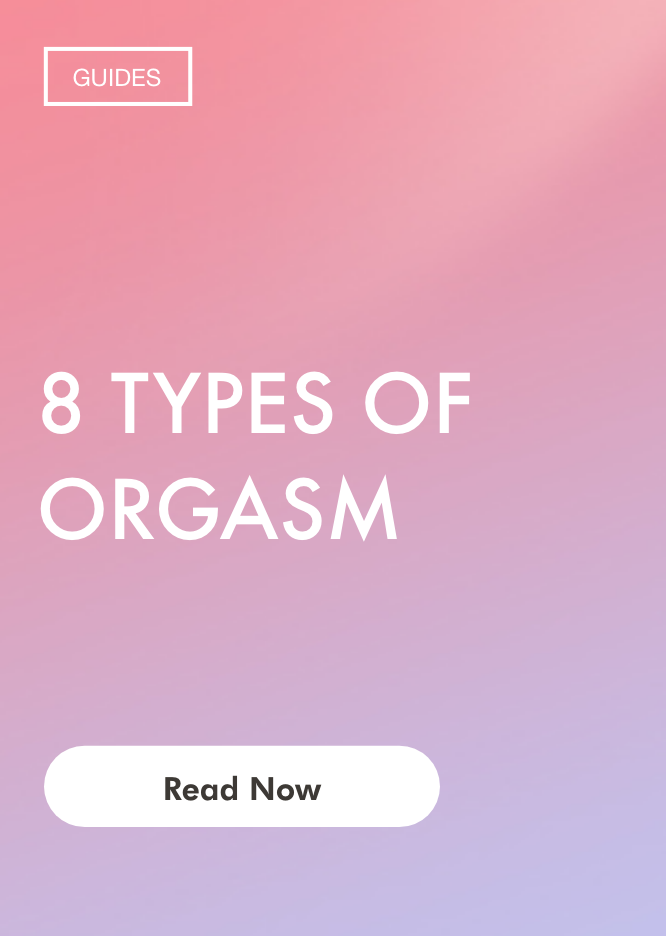The image size is (666, 936).
Task: Tap the Read Now button
Action: click(242, 787)
